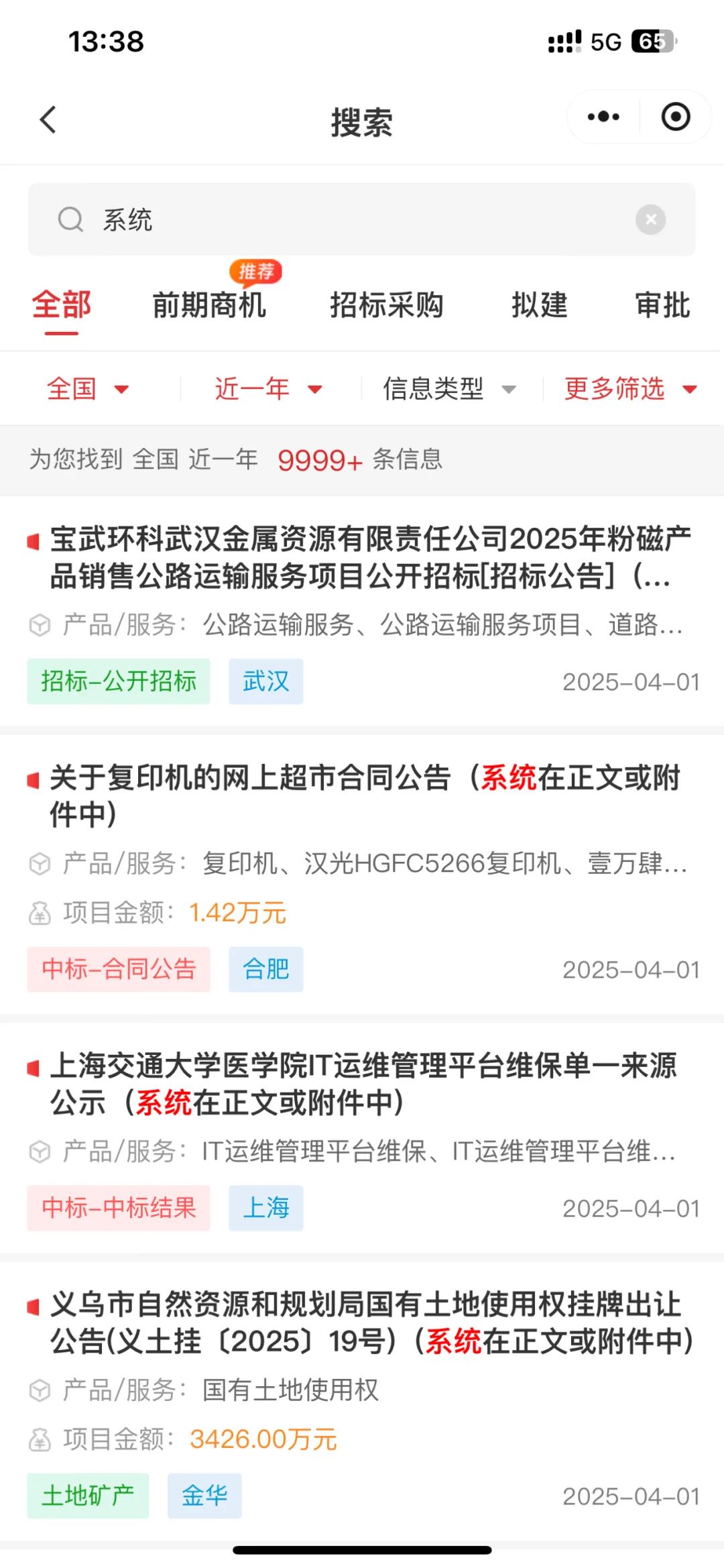Close the mini program with the circle button
Image resolution: width=724 pixels, height=1568 pixels.
pyautogui.click(x=675, y=117)
